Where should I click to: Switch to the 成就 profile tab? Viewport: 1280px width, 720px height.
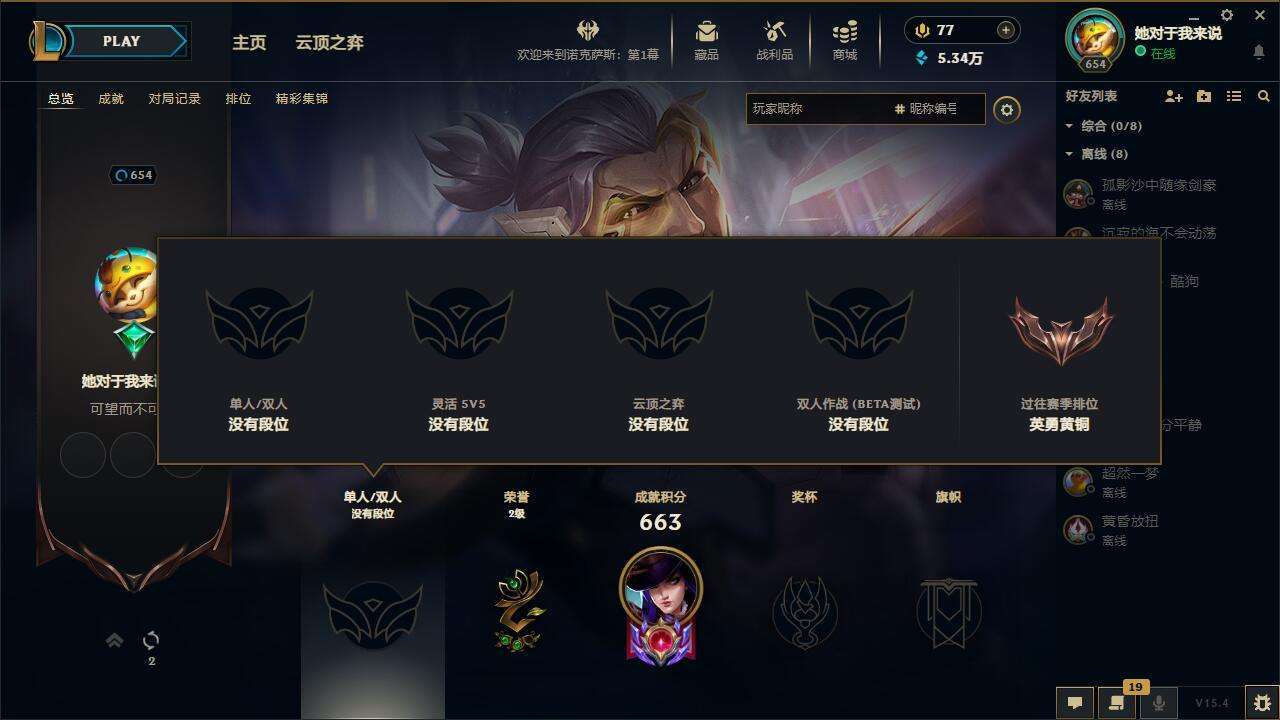tap(111, 99)
